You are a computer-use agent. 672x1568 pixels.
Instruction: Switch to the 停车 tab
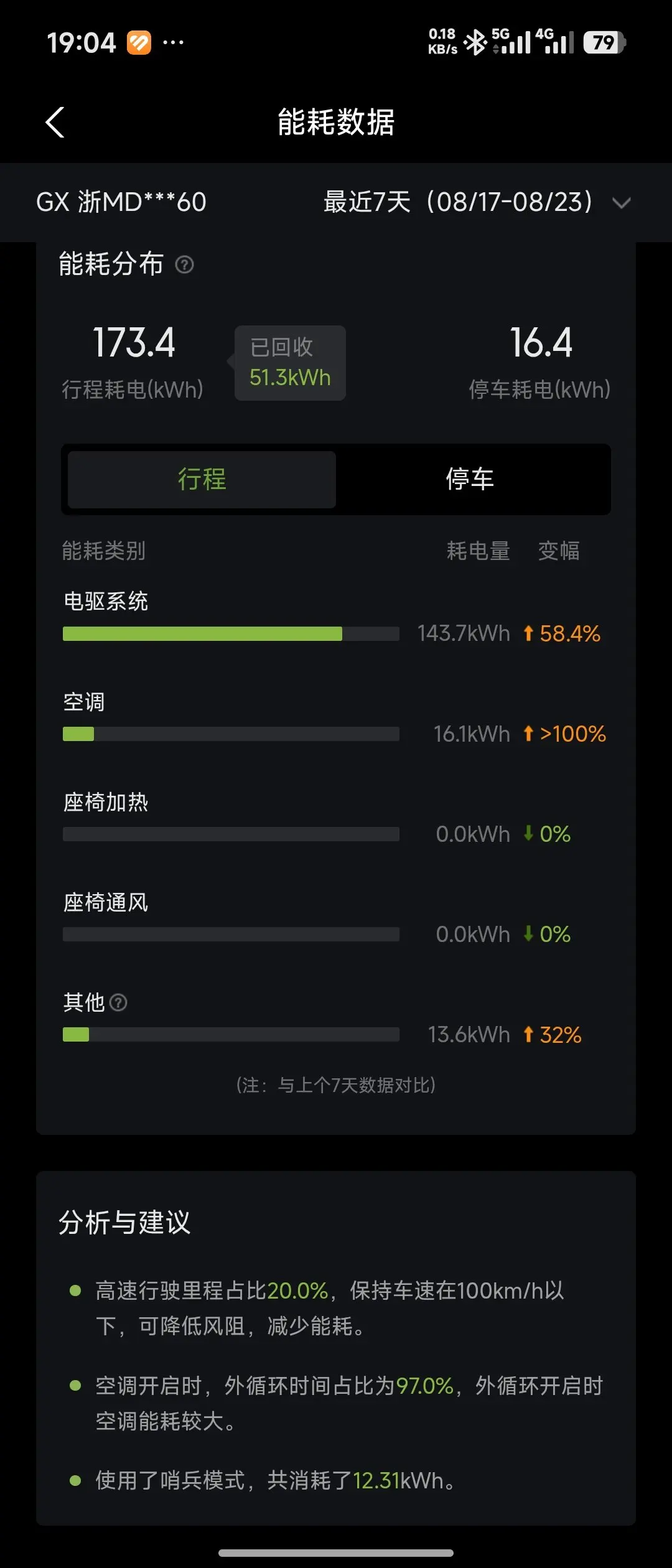pyautogui.click(x=470, y=479)
